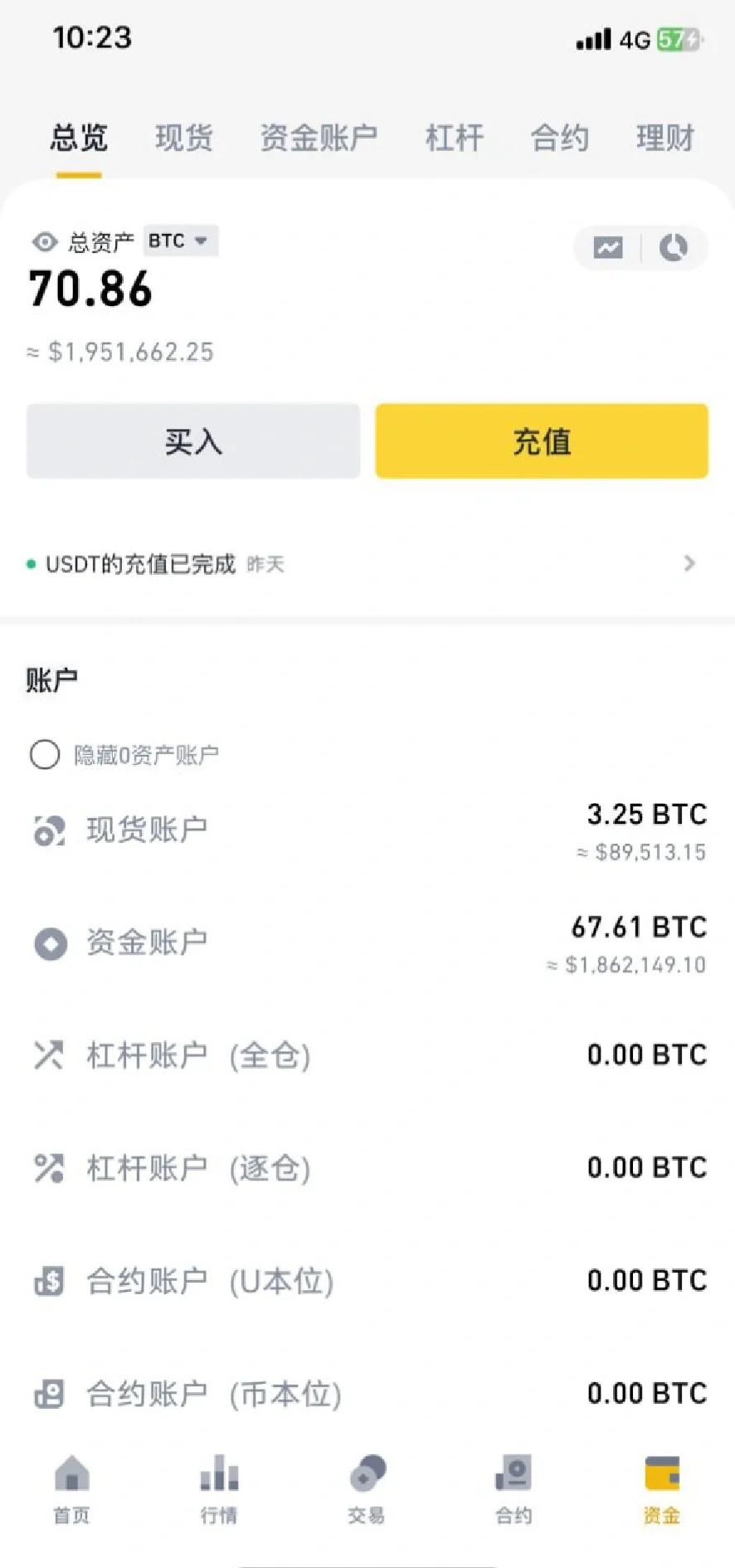Switch to the 理财 (Earn) tab
This screenshot has height=1568, width=735.
point(664,138)
